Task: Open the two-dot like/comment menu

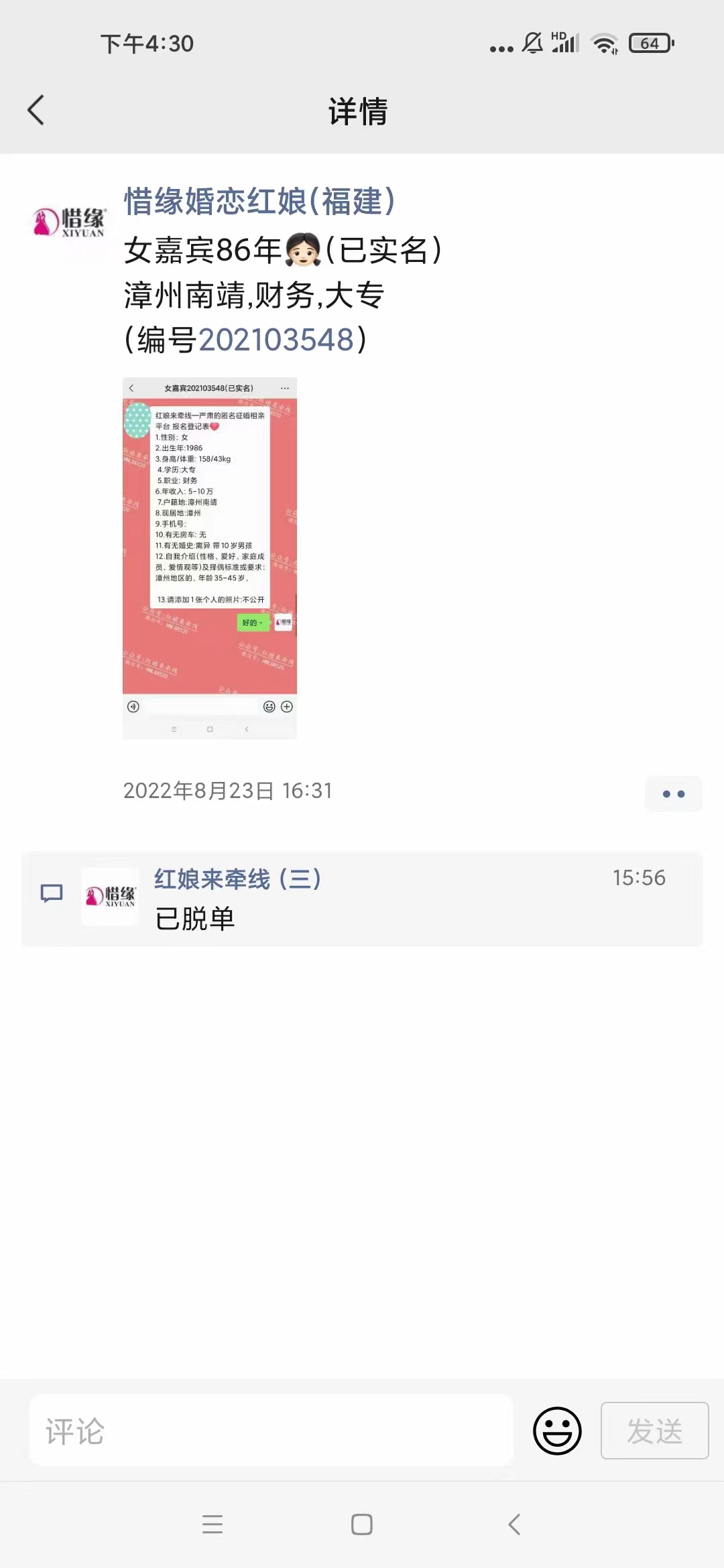Action: pyautogui.click(x=673, y=794)
